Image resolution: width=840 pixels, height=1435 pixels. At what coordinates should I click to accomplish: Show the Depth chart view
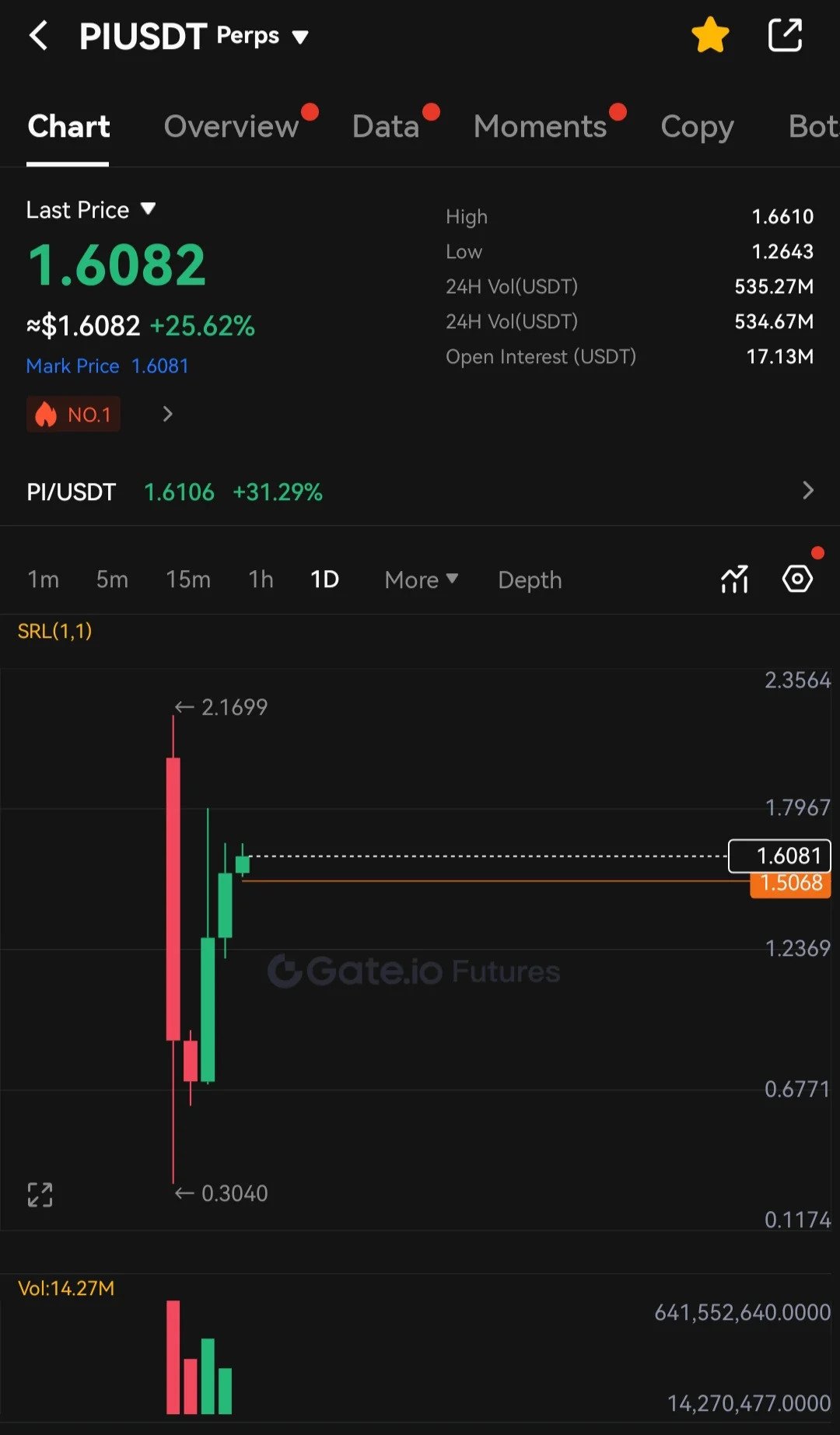530,579
